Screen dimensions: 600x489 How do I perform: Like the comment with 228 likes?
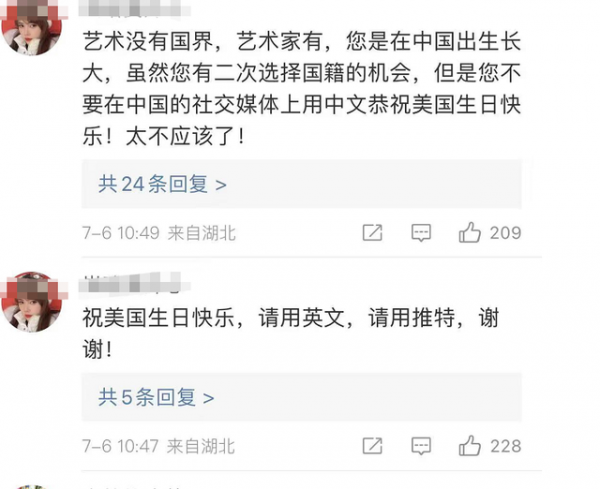pyautogui.click(x=470, y=445)
